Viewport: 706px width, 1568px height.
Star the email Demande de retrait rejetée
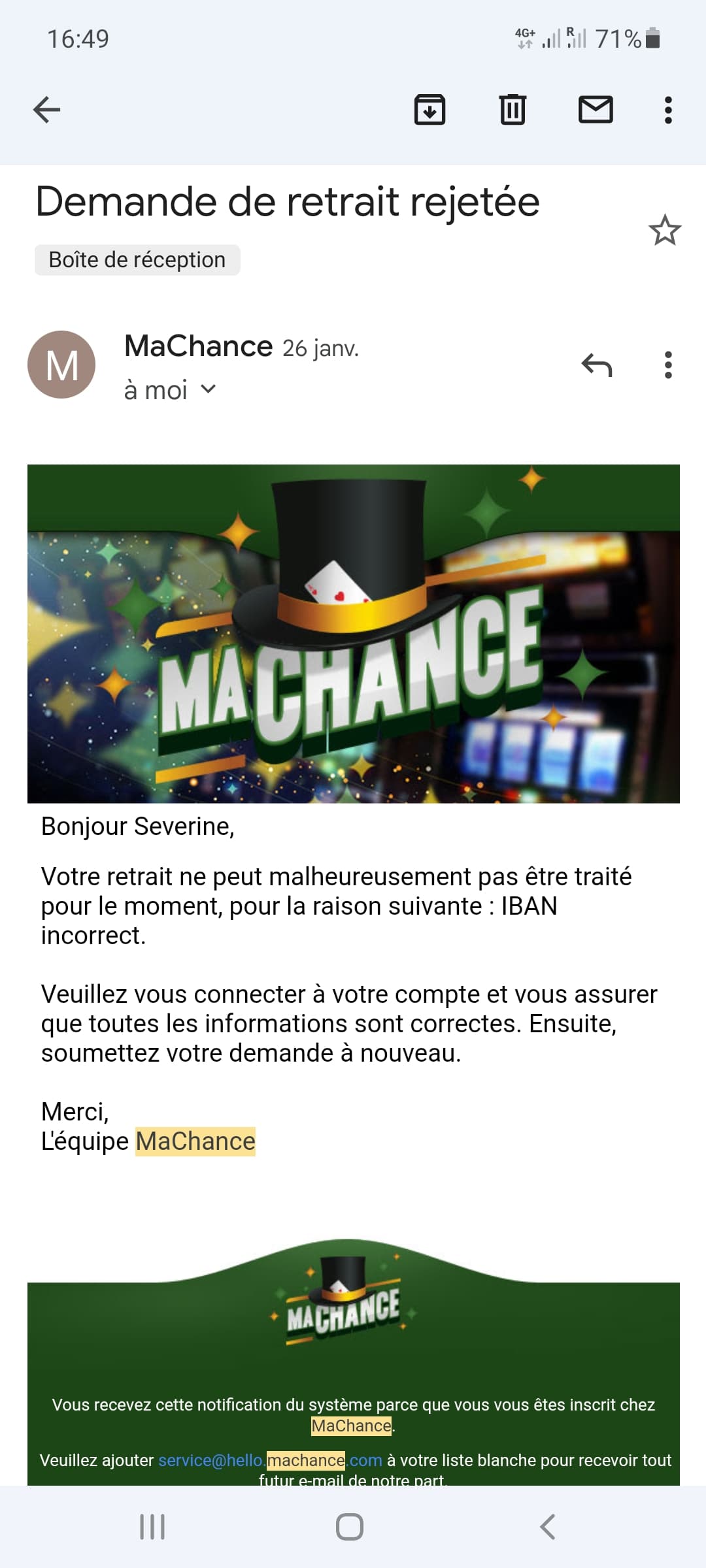tap(665, 230)
